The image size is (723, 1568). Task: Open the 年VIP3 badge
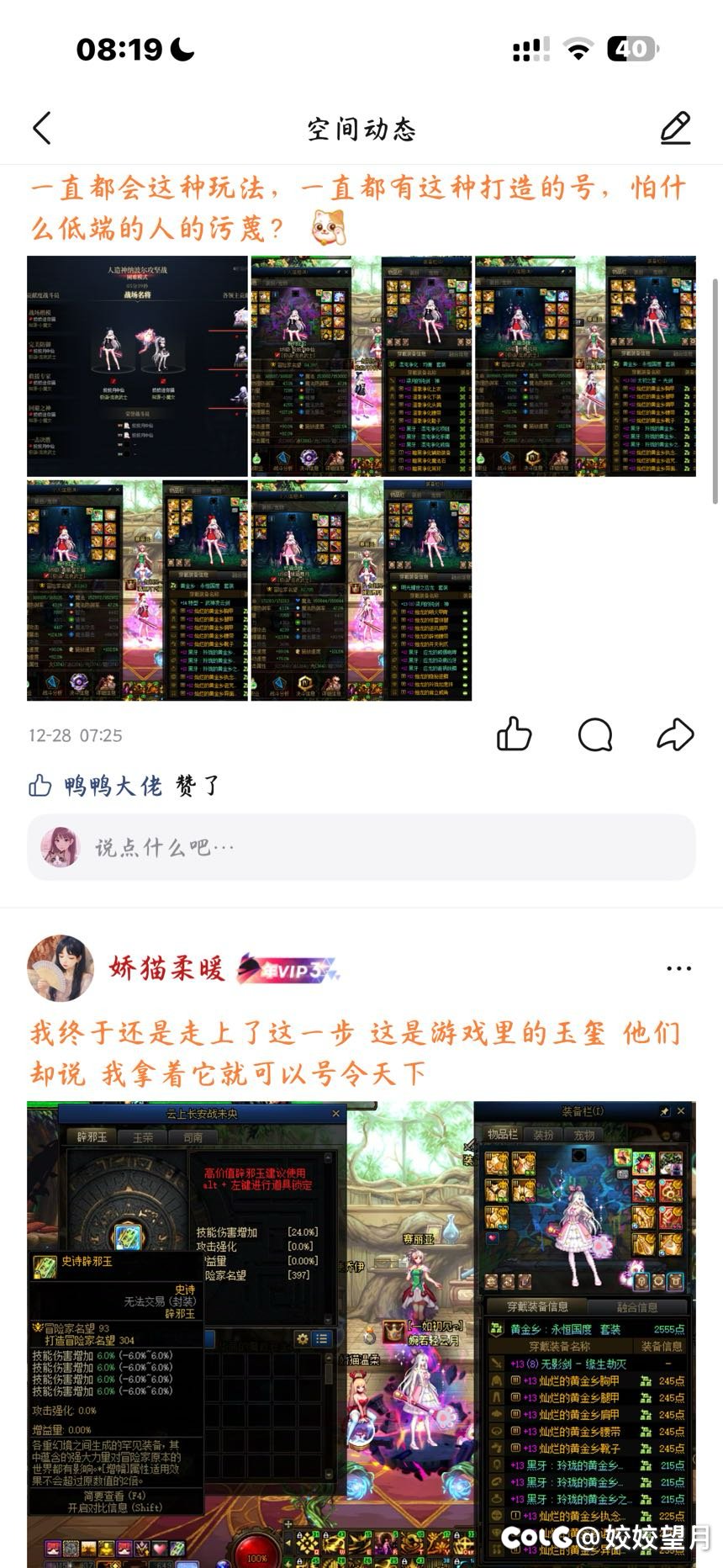(288, 970)
